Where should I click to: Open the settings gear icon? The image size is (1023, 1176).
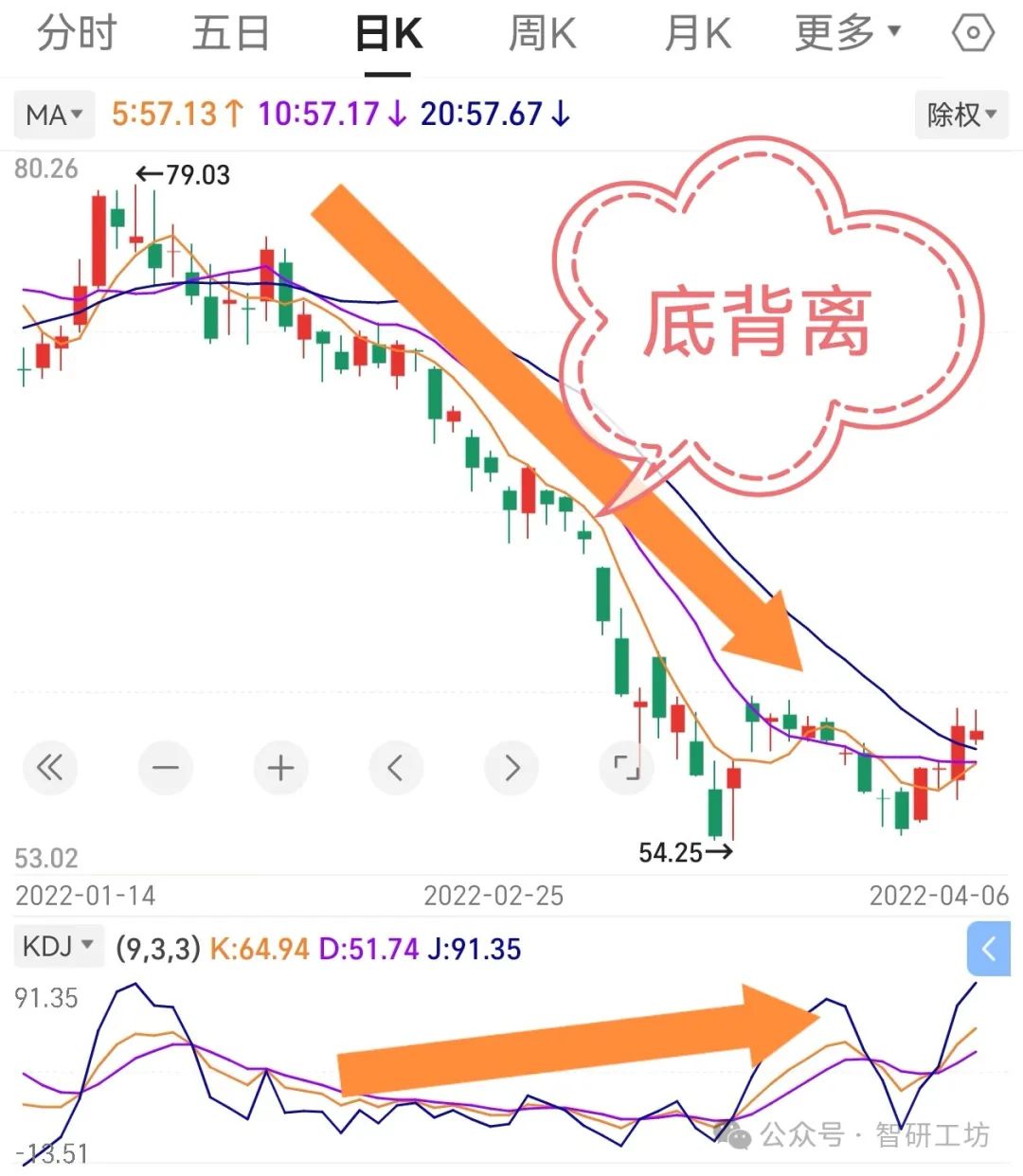point(971,33)
